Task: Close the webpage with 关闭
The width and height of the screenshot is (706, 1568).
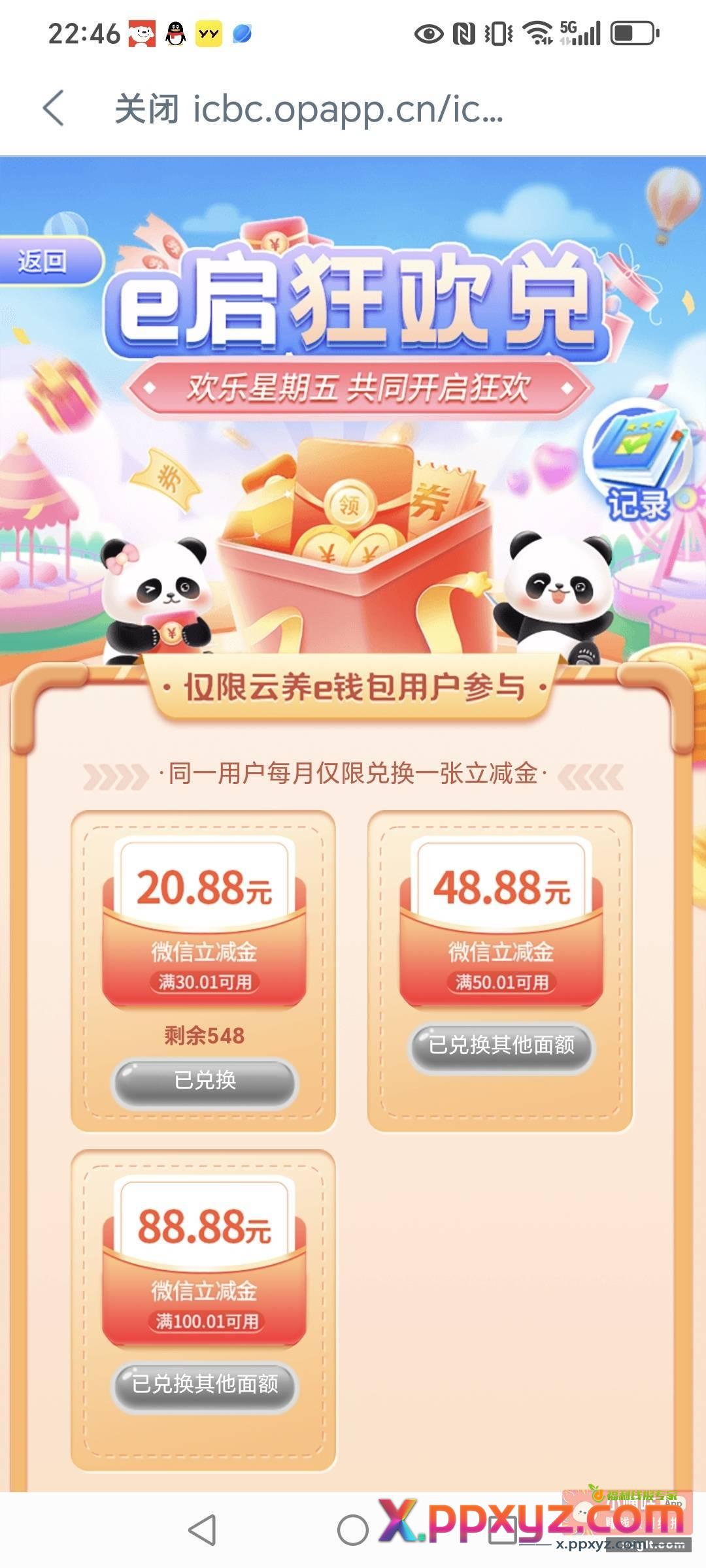Action: (146, 108)
